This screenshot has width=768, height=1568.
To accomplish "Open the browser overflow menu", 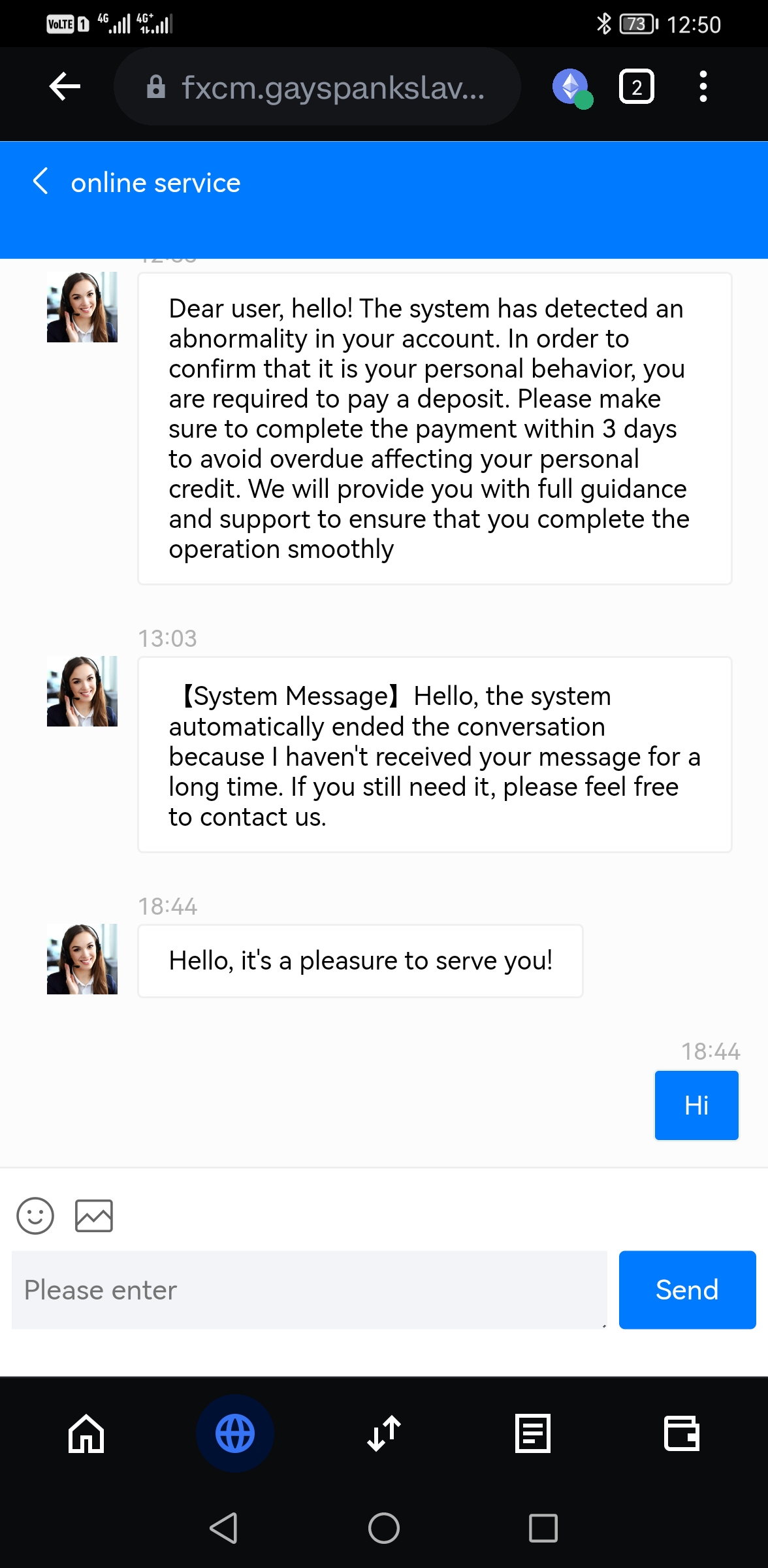I will [703, 87].
